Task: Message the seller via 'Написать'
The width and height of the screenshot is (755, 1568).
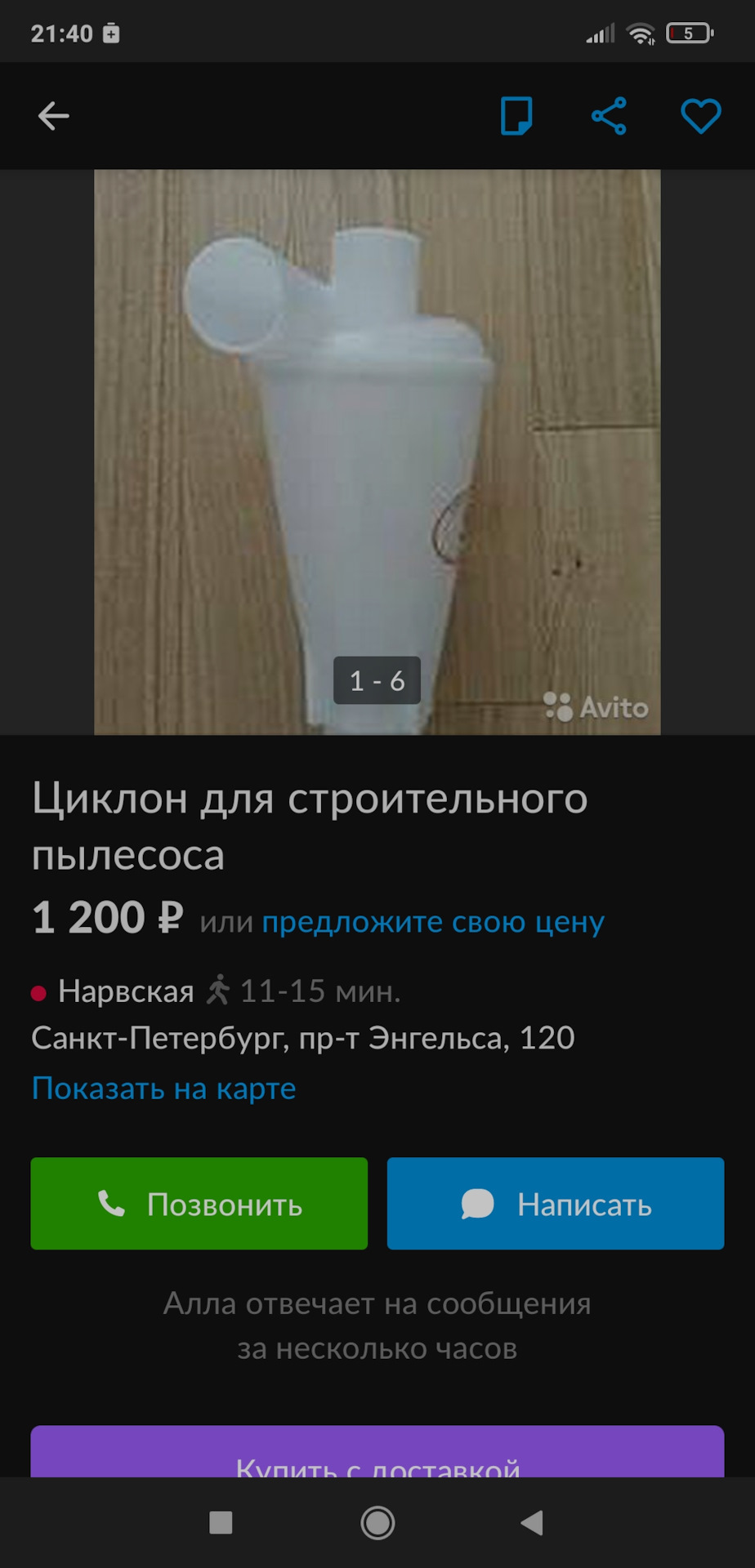Action: 556,1204
